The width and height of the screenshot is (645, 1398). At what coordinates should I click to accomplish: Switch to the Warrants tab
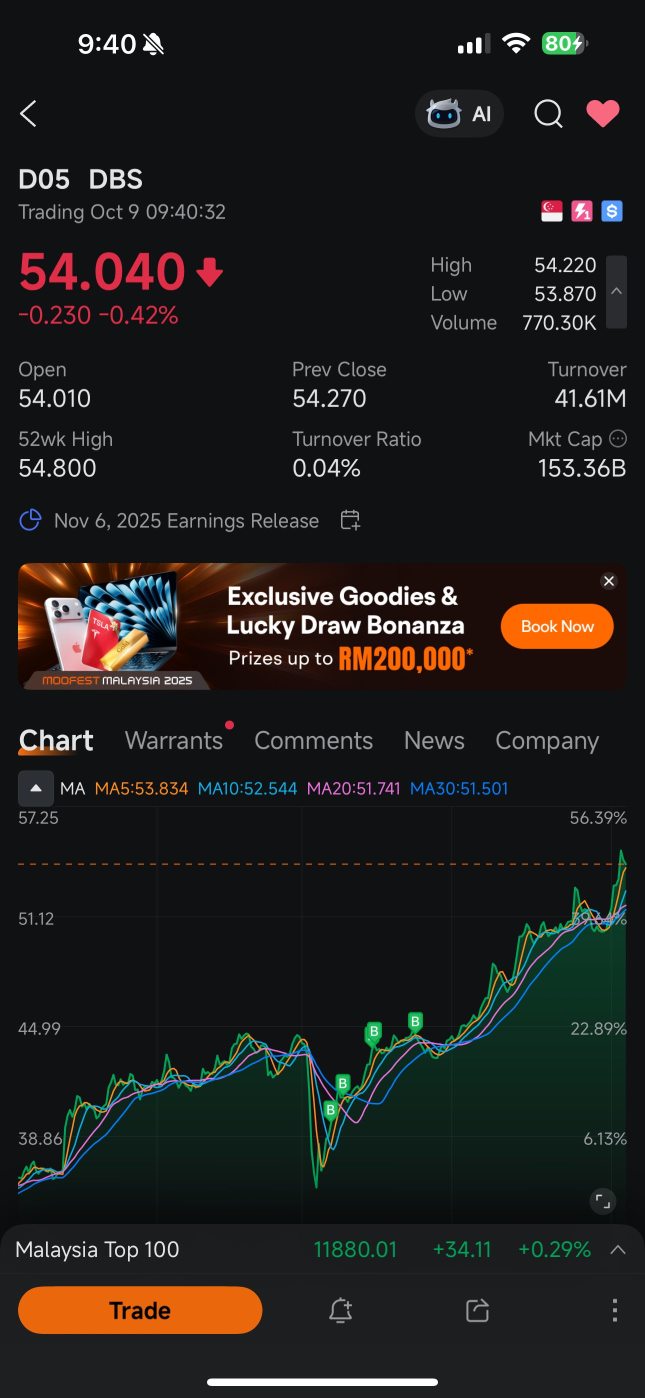click(x=174, y=741)
